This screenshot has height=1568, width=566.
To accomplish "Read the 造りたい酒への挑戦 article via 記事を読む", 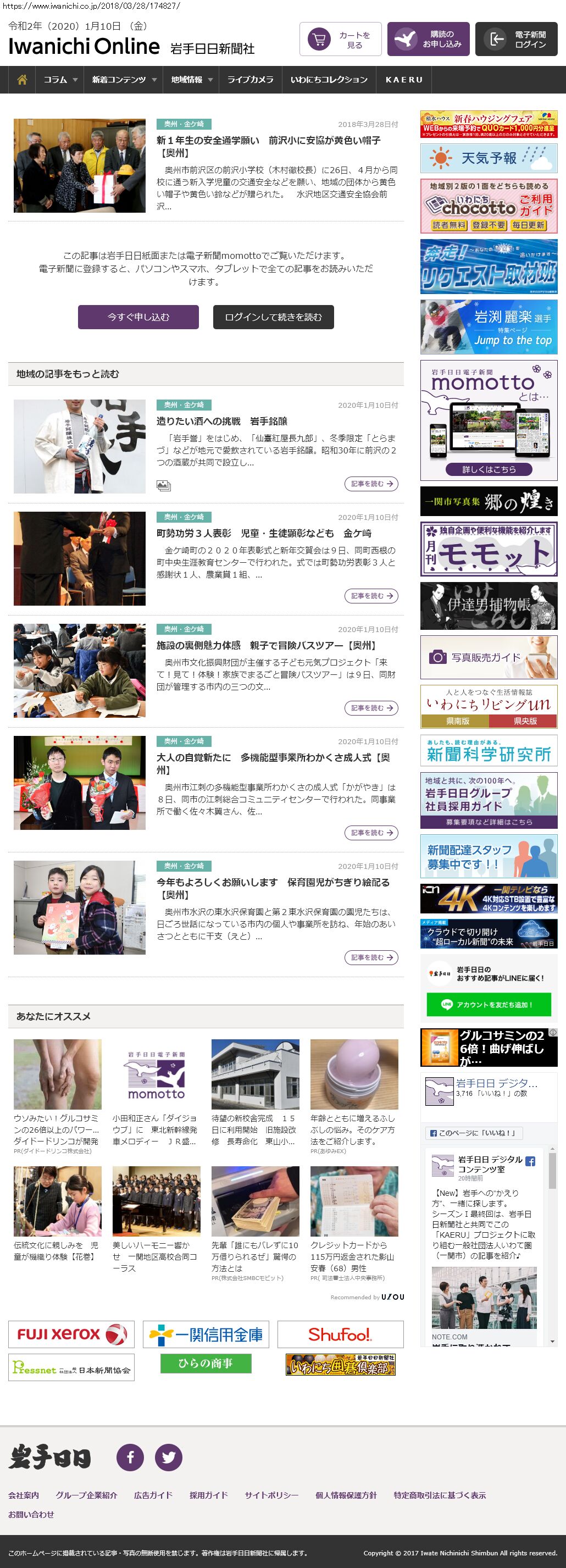I will click(371, 484).
